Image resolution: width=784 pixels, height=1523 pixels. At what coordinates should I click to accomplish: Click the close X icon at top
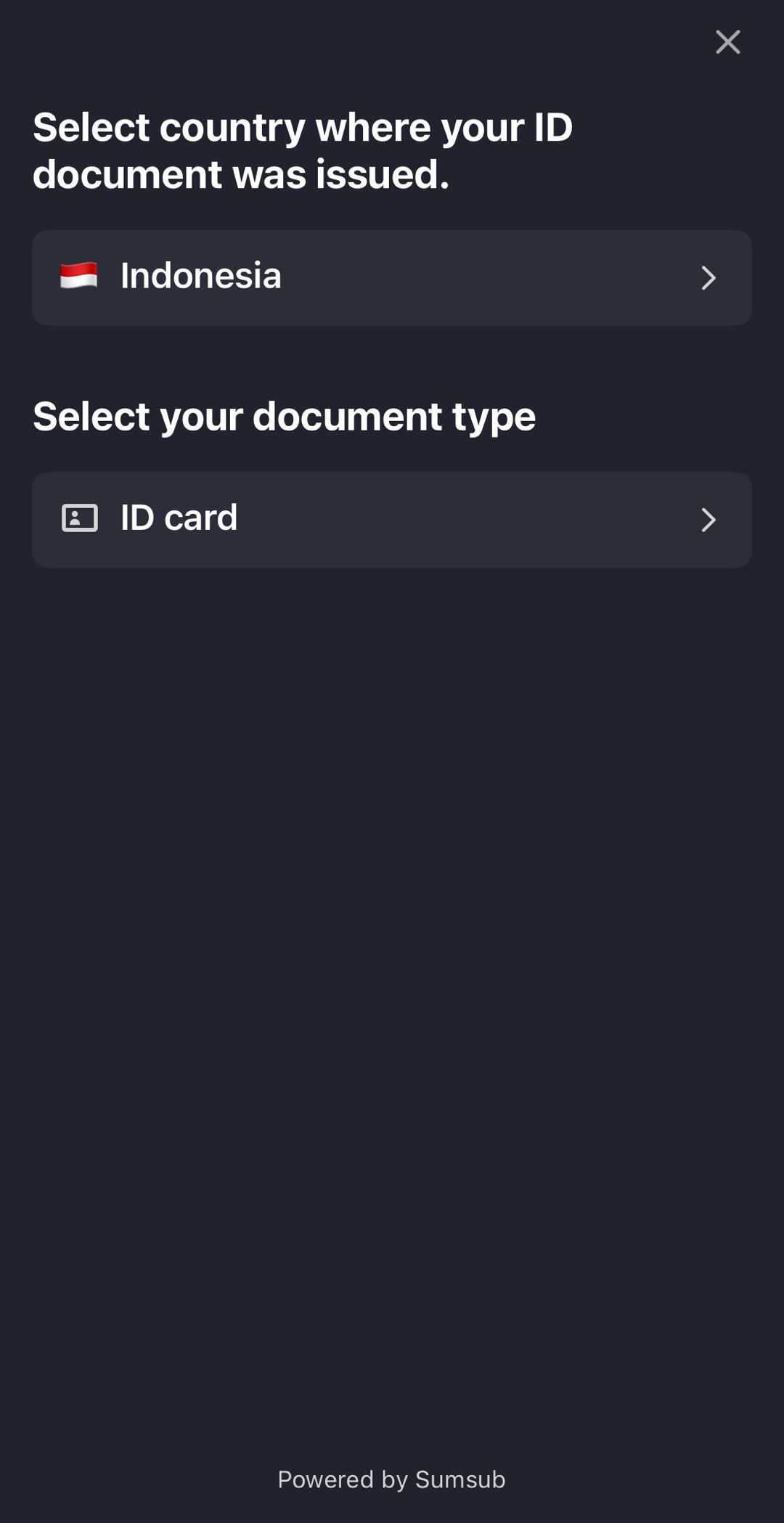(727, 42)
